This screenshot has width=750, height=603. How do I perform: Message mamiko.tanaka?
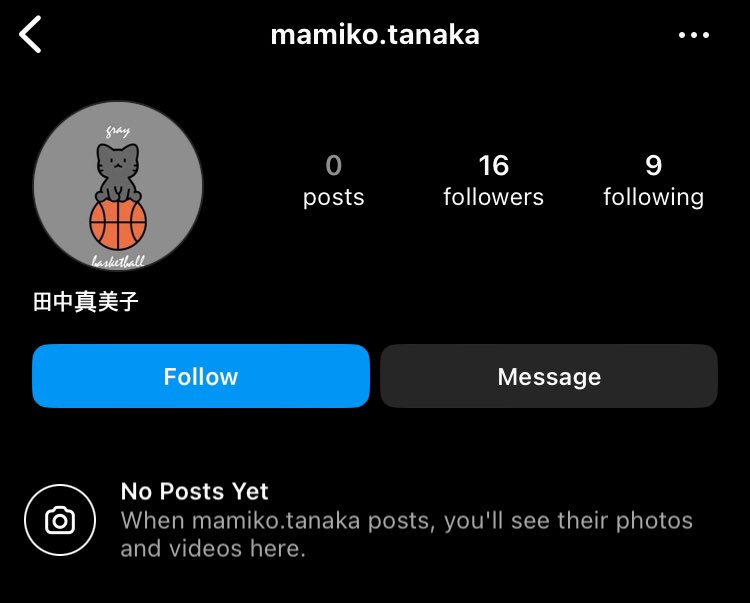pos(549,376)
